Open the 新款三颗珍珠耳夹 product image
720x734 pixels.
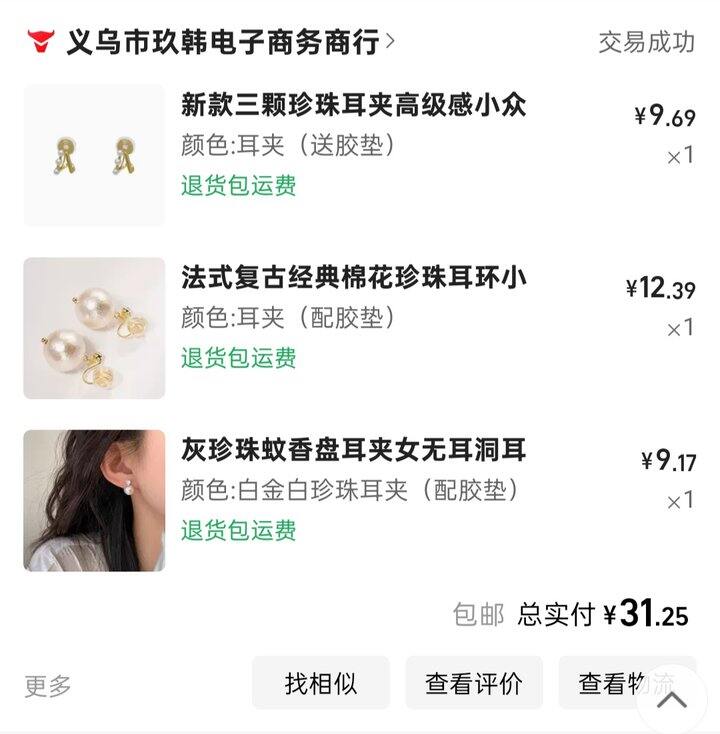click(94, 155)
